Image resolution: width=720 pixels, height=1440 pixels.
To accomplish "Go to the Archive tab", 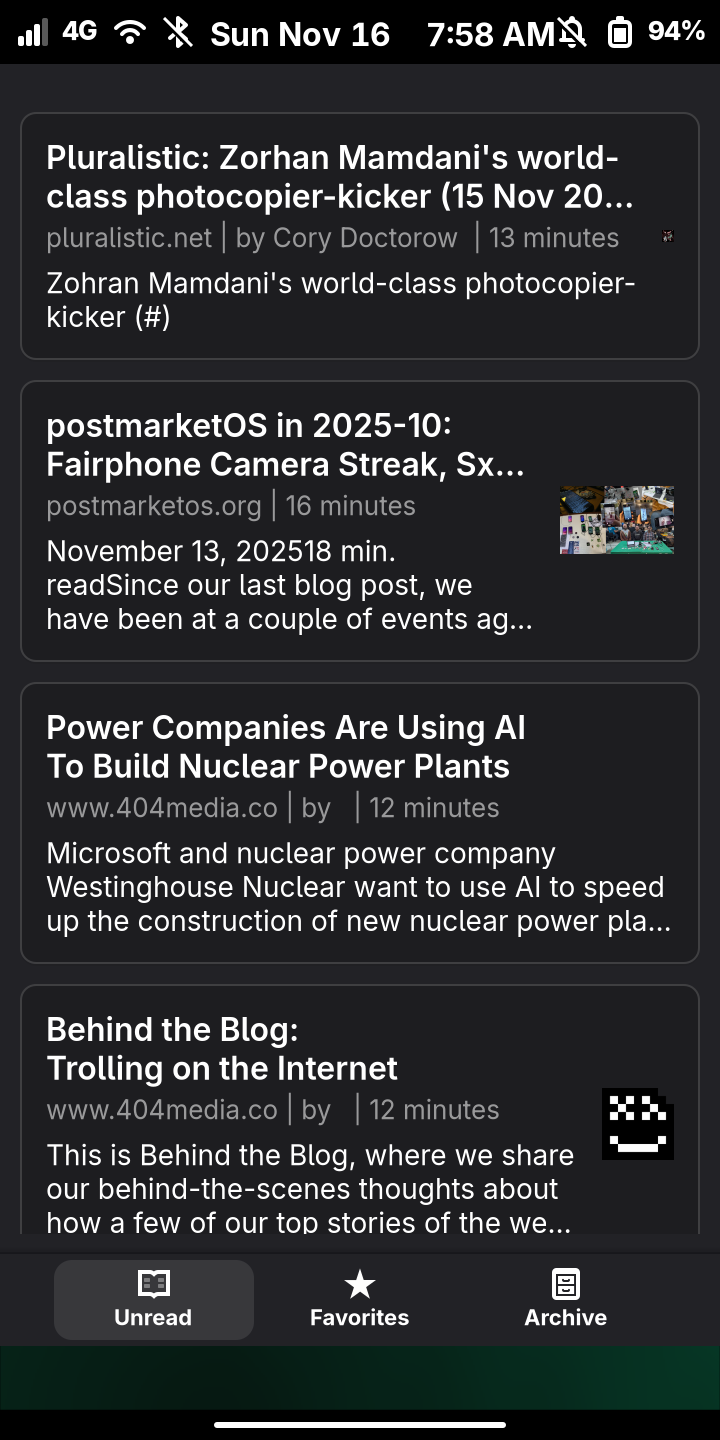I will [565, 1299].
